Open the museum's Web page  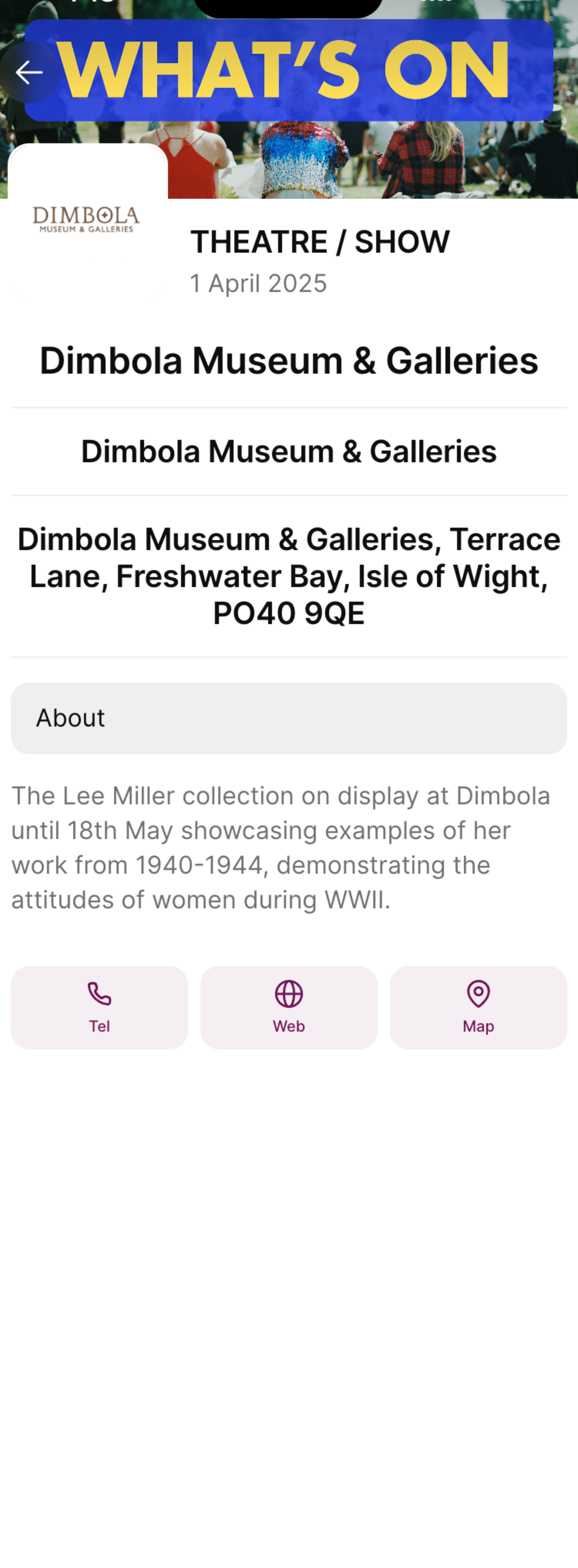(x=289, y=1007)
